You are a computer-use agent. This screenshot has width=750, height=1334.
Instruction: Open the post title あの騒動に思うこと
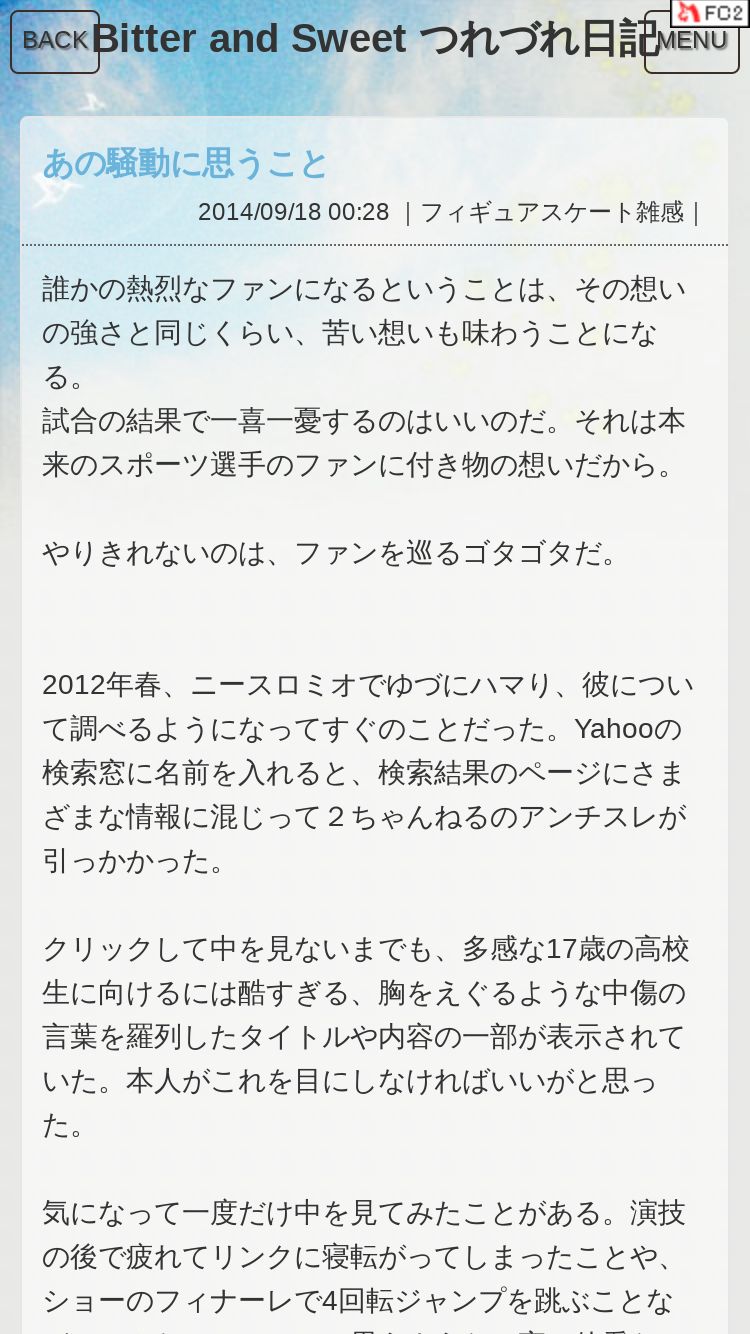click(185, 163)
